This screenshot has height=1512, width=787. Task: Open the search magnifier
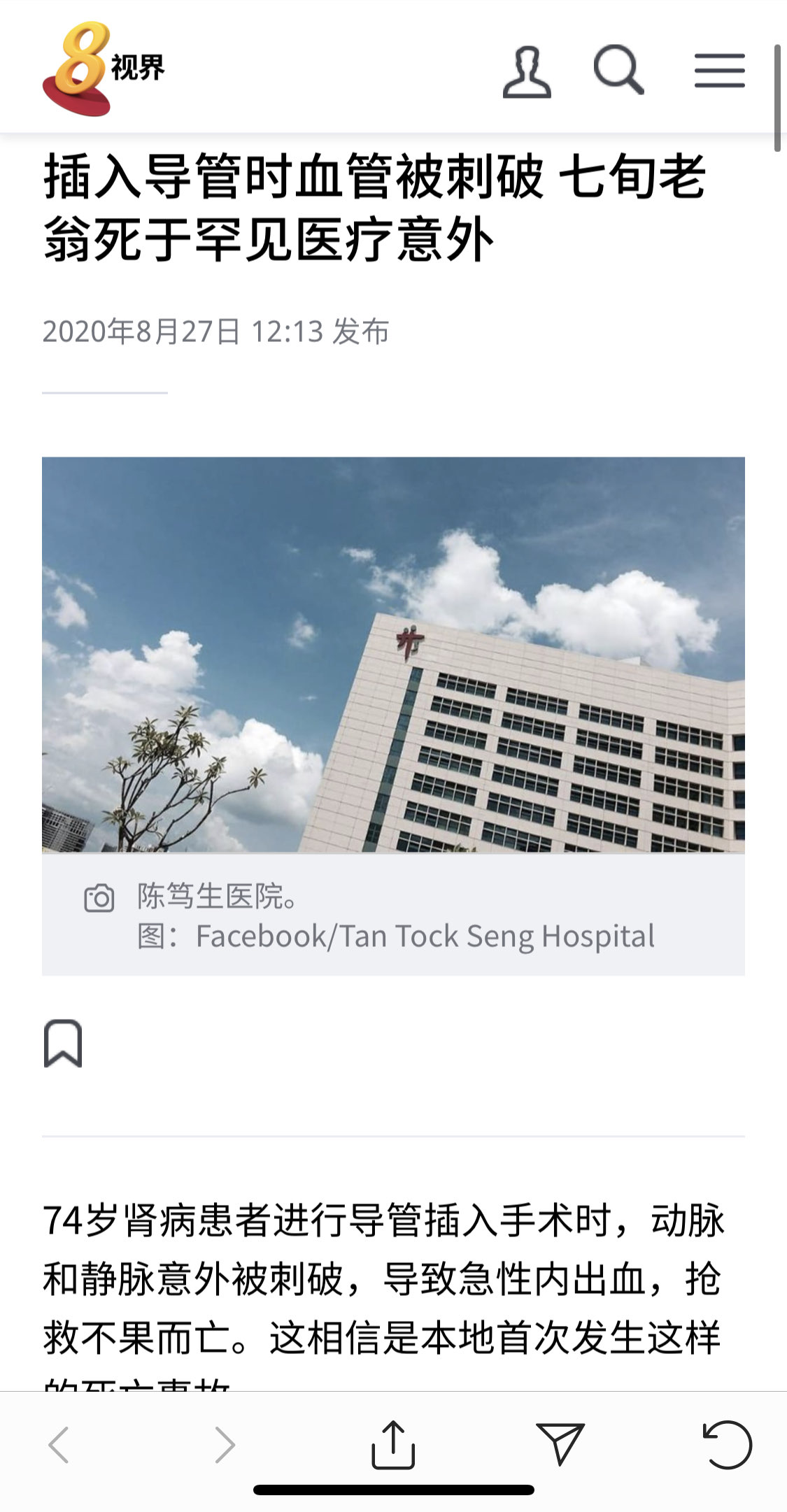618,70
